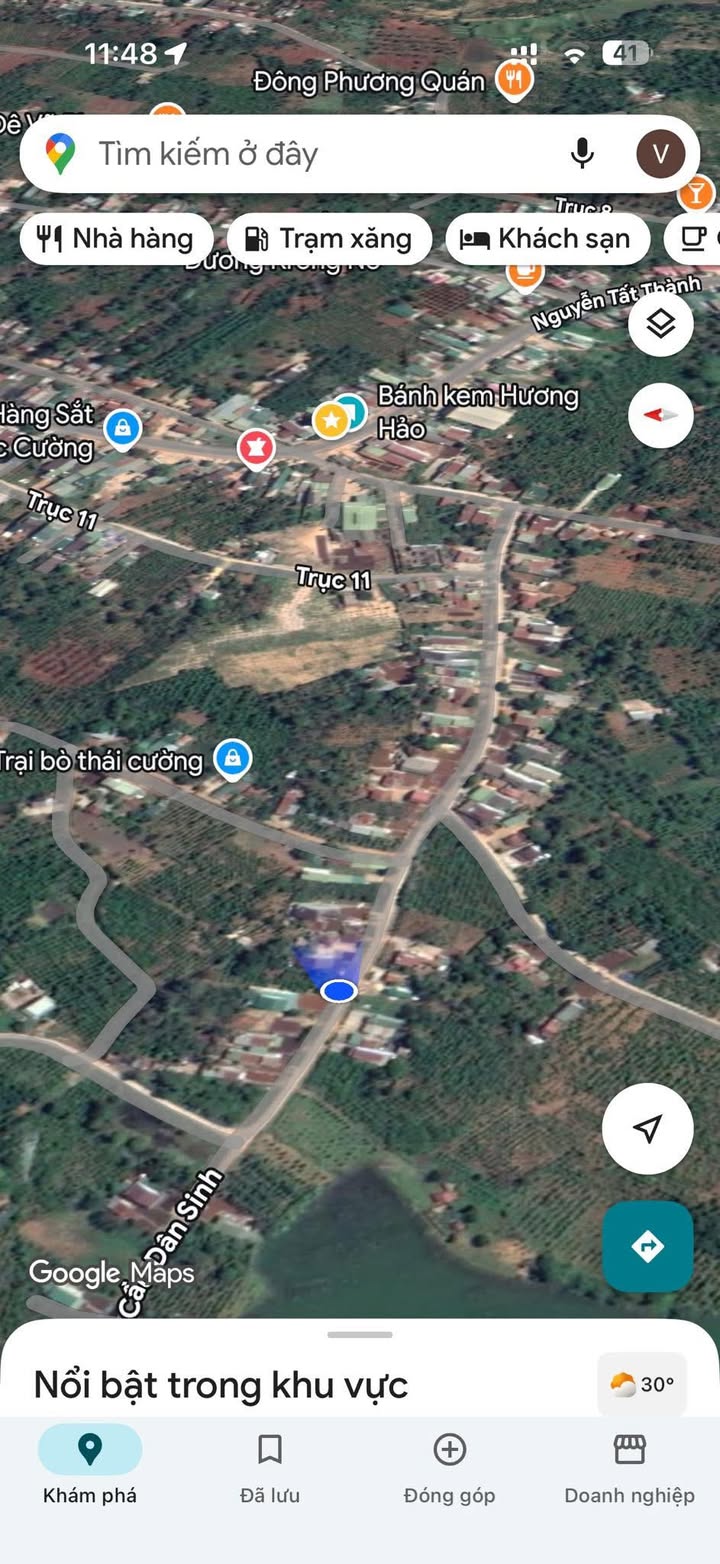Switch to the "Doanh nghiệp" tab
The width and height of the screenshot is (720, 1564).
pos(629,1466)
